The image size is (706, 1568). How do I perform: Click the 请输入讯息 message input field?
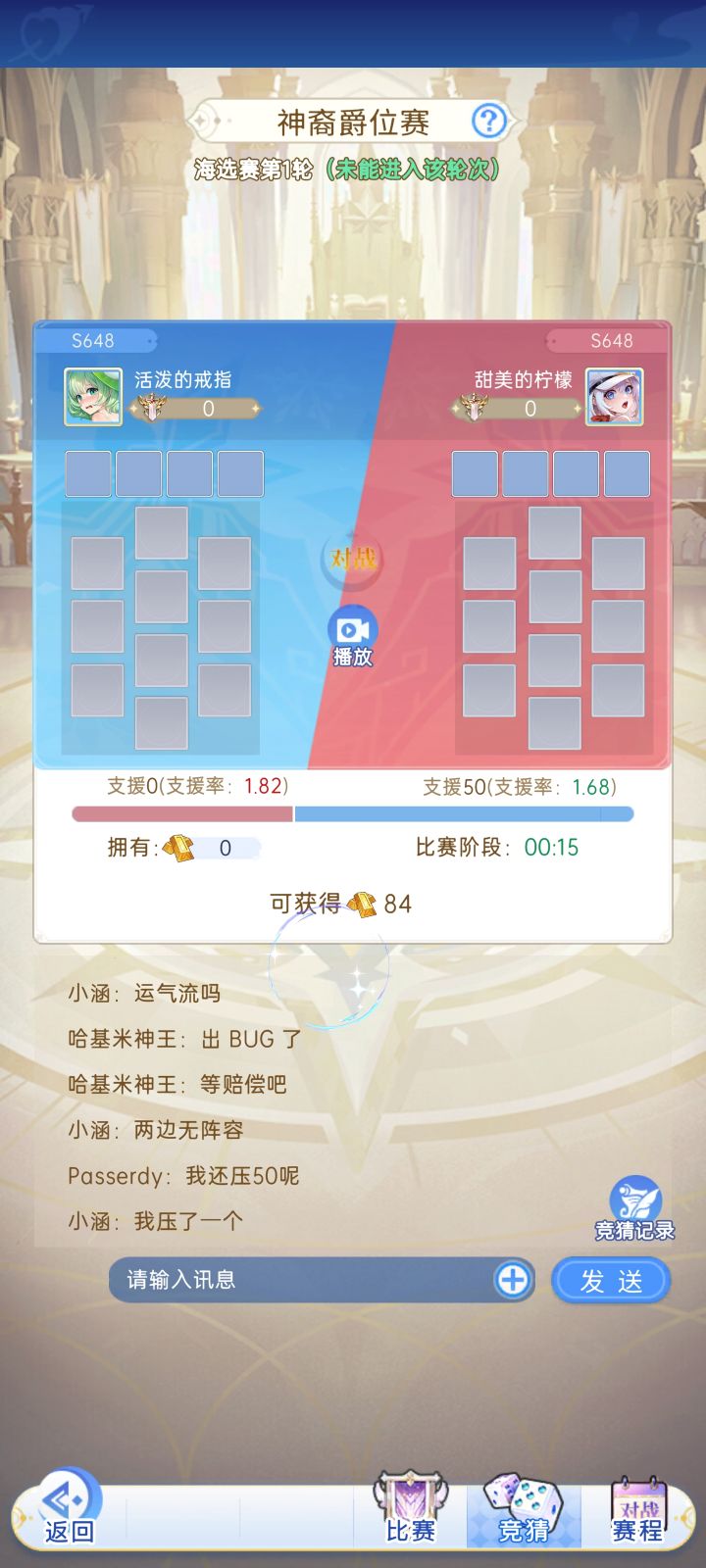[x=294, y=1280]
